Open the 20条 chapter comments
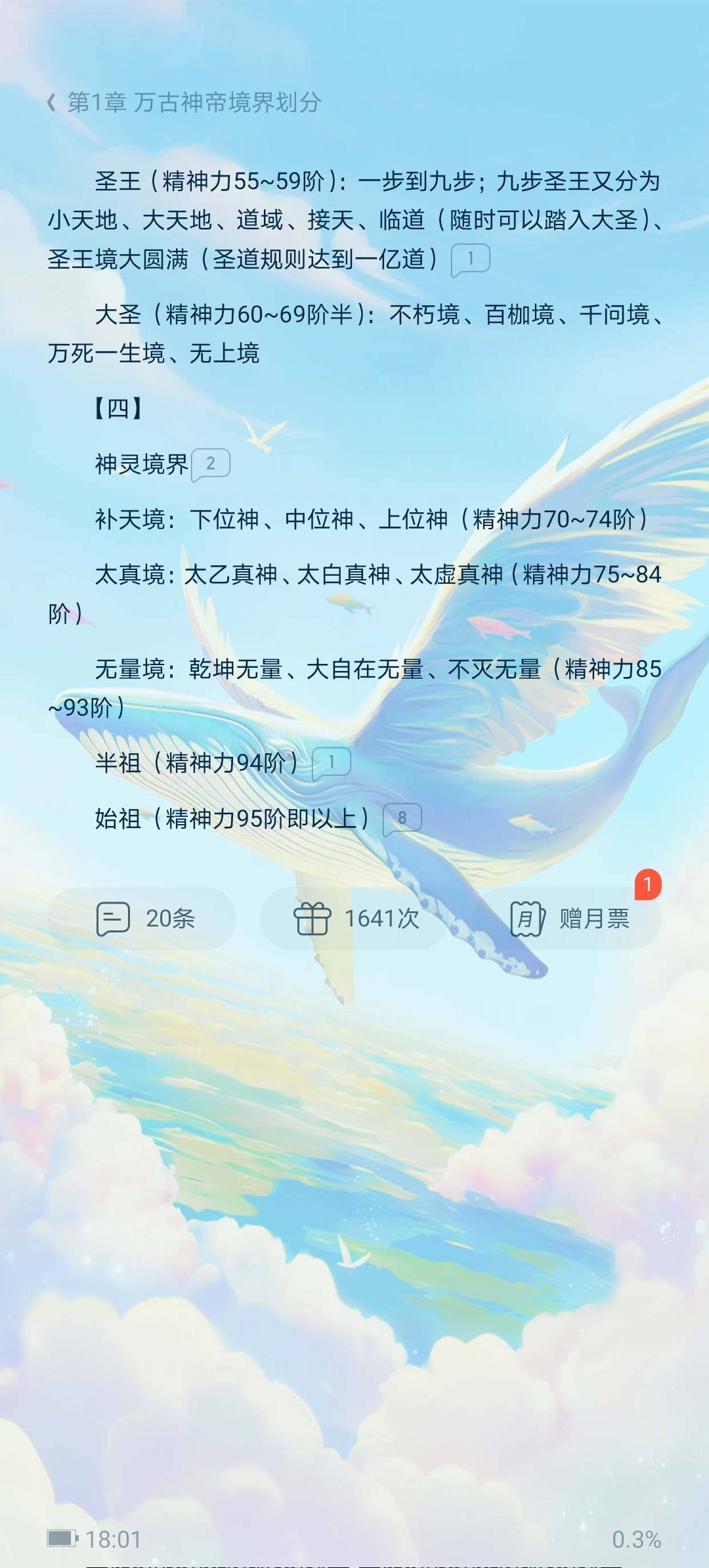Image resolution: width=709 pixels, height=1568 pixels. [x=142, y=918]
